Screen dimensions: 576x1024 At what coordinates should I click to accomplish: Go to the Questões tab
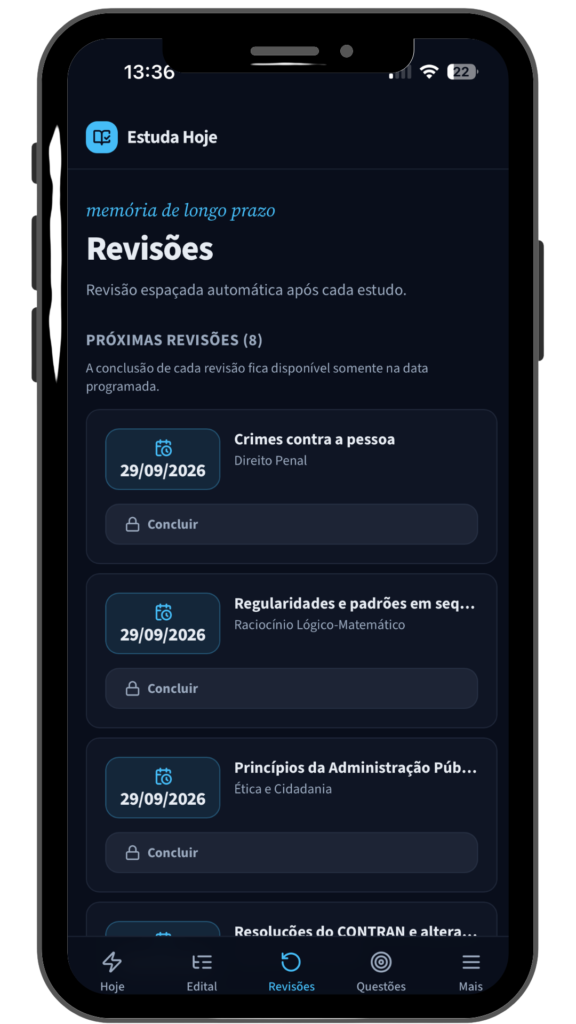tap(381, 972)
